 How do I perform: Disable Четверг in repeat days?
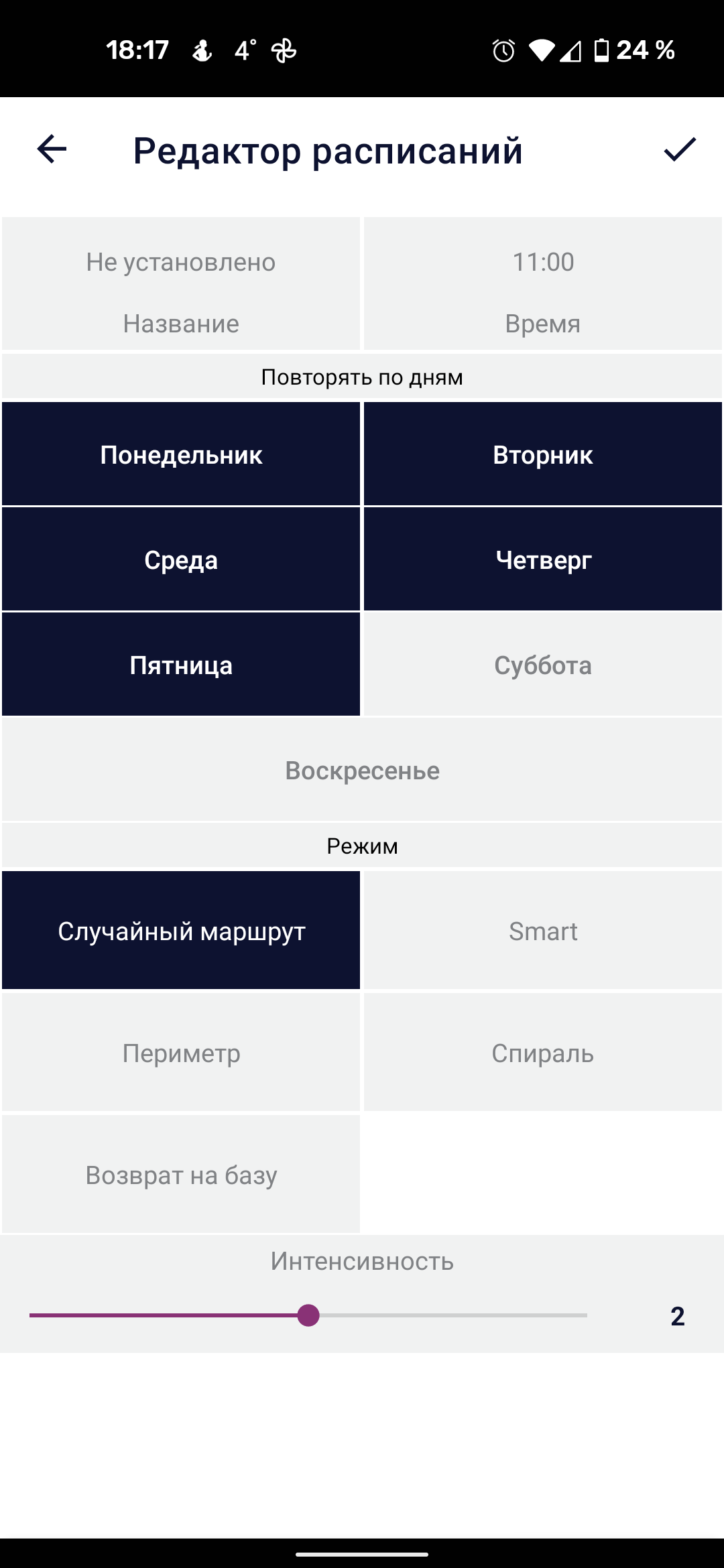543,560
